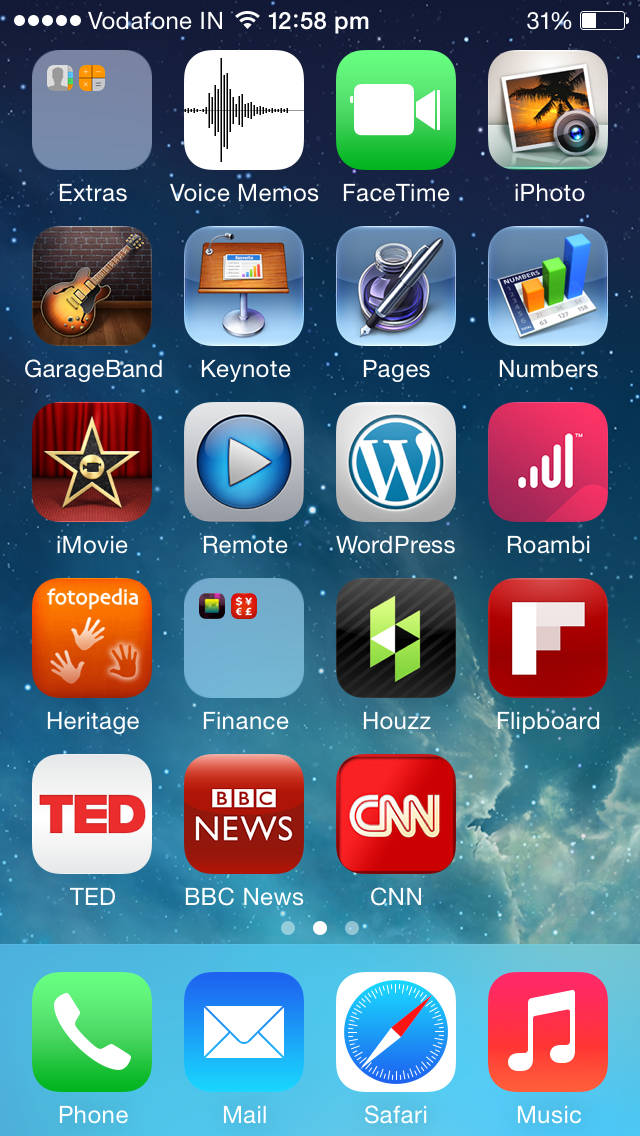The height and width of the screenshot is (1136, 640).
Task: Open Pages app
Action: click(396, 286)
